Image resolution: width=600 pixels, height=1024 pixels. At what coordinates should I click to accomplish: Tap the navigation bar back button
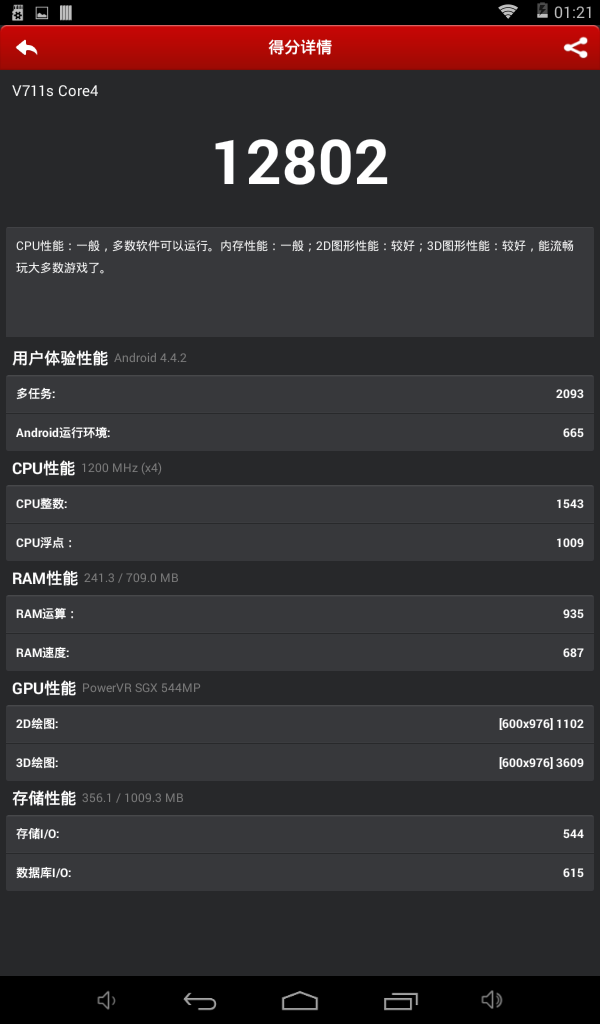200,1000
